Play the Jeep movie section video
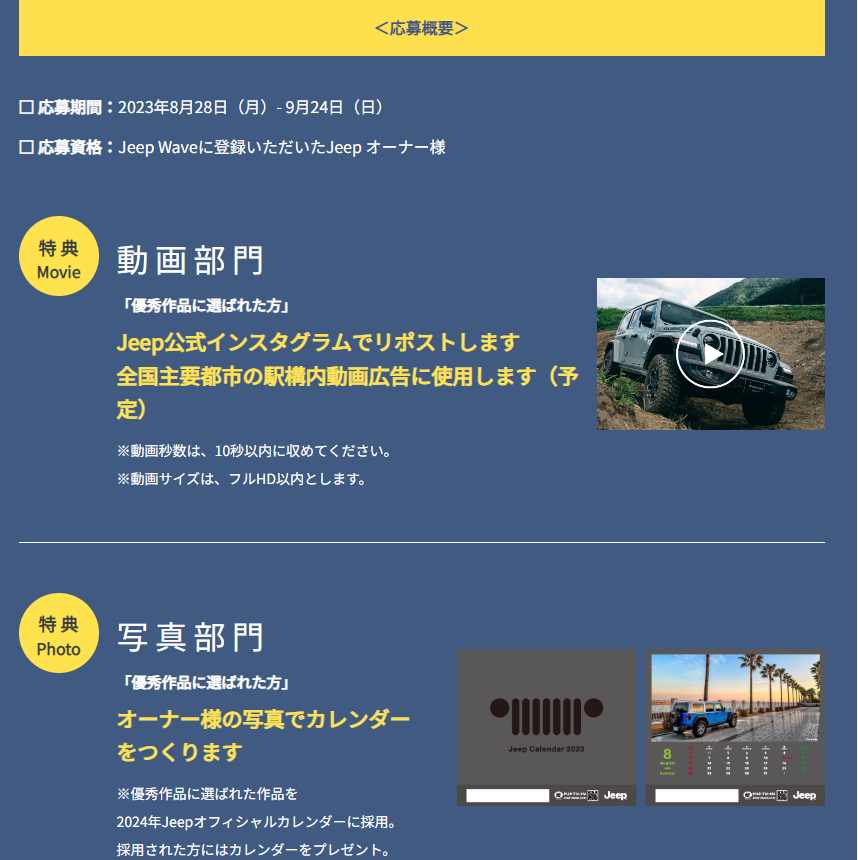Viewport: 858px width, 860px height. [710, 354]
